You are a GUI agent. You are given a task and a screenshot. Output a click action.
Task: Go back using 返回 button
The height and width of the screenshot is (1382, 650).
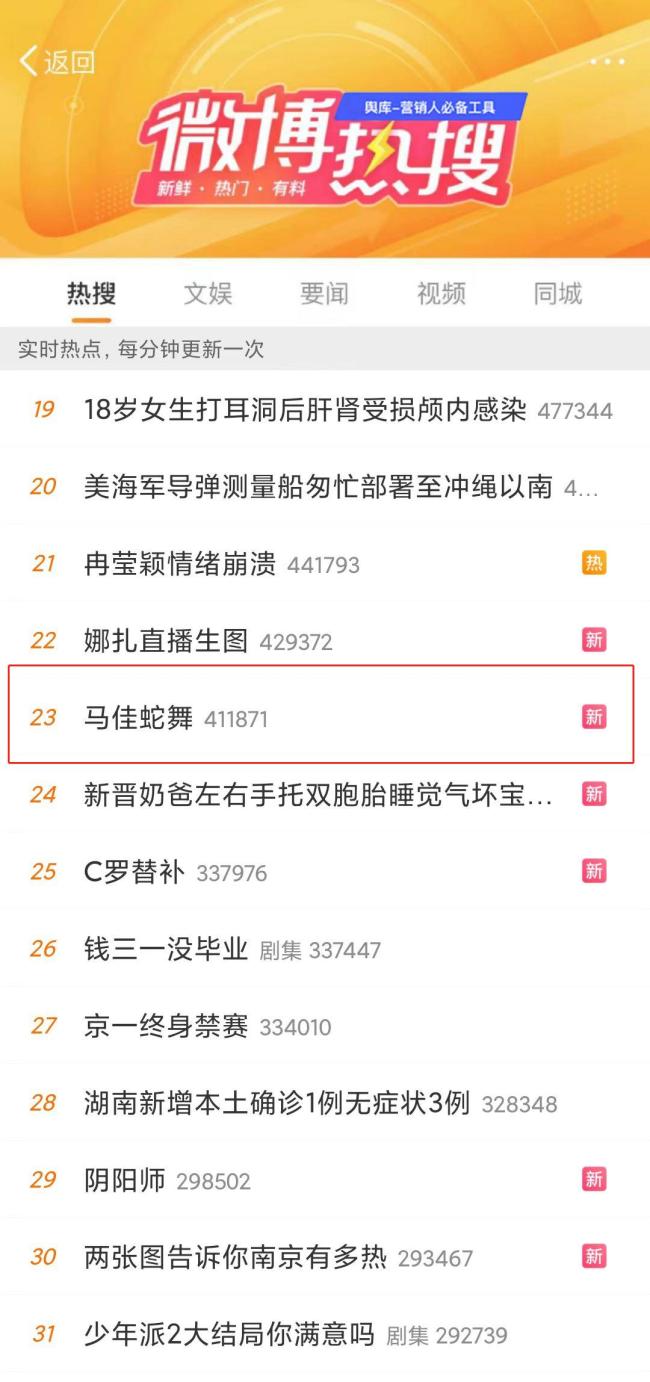57,62
